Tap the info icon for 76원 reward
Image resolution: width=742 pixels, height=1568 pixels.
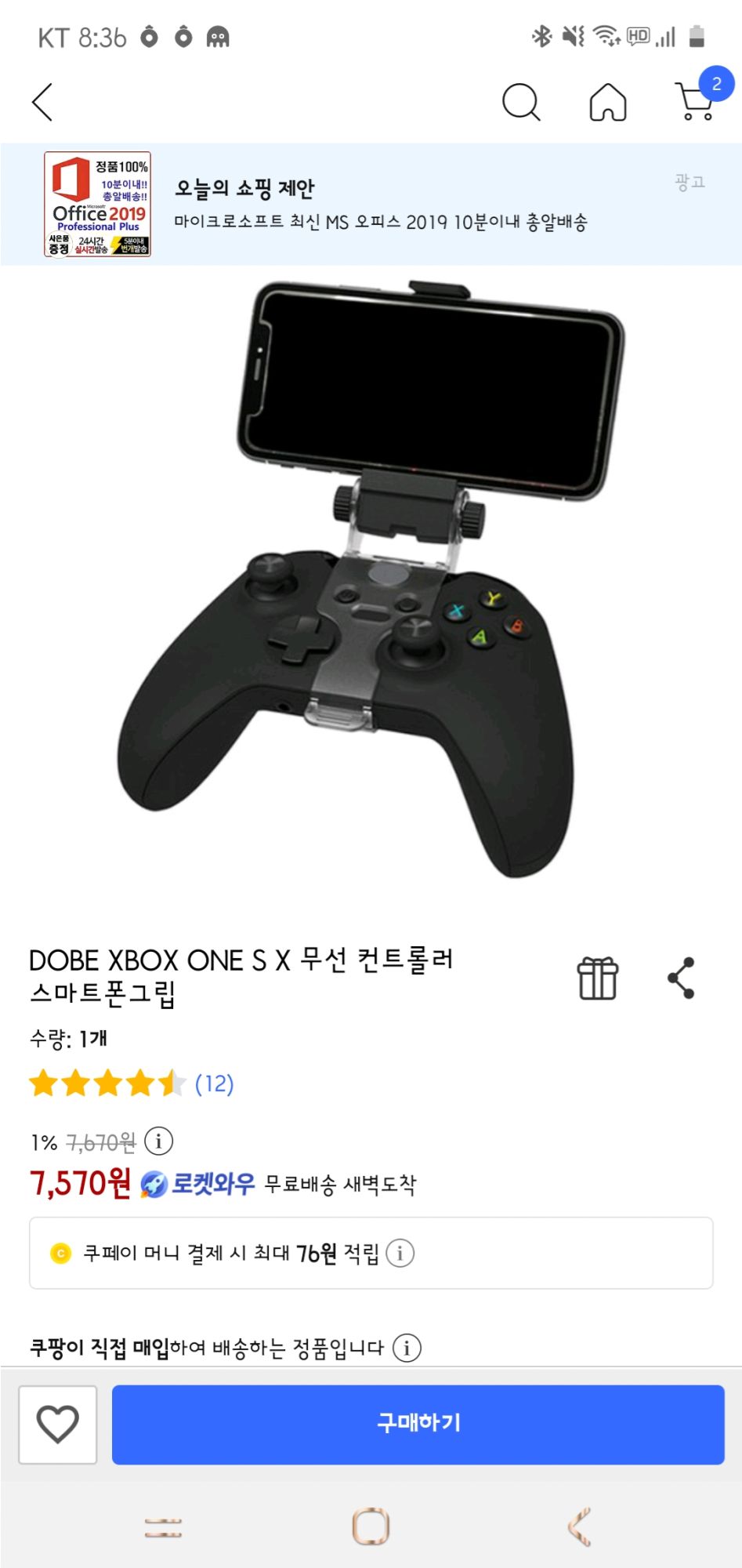click(x=402, y=1253)
